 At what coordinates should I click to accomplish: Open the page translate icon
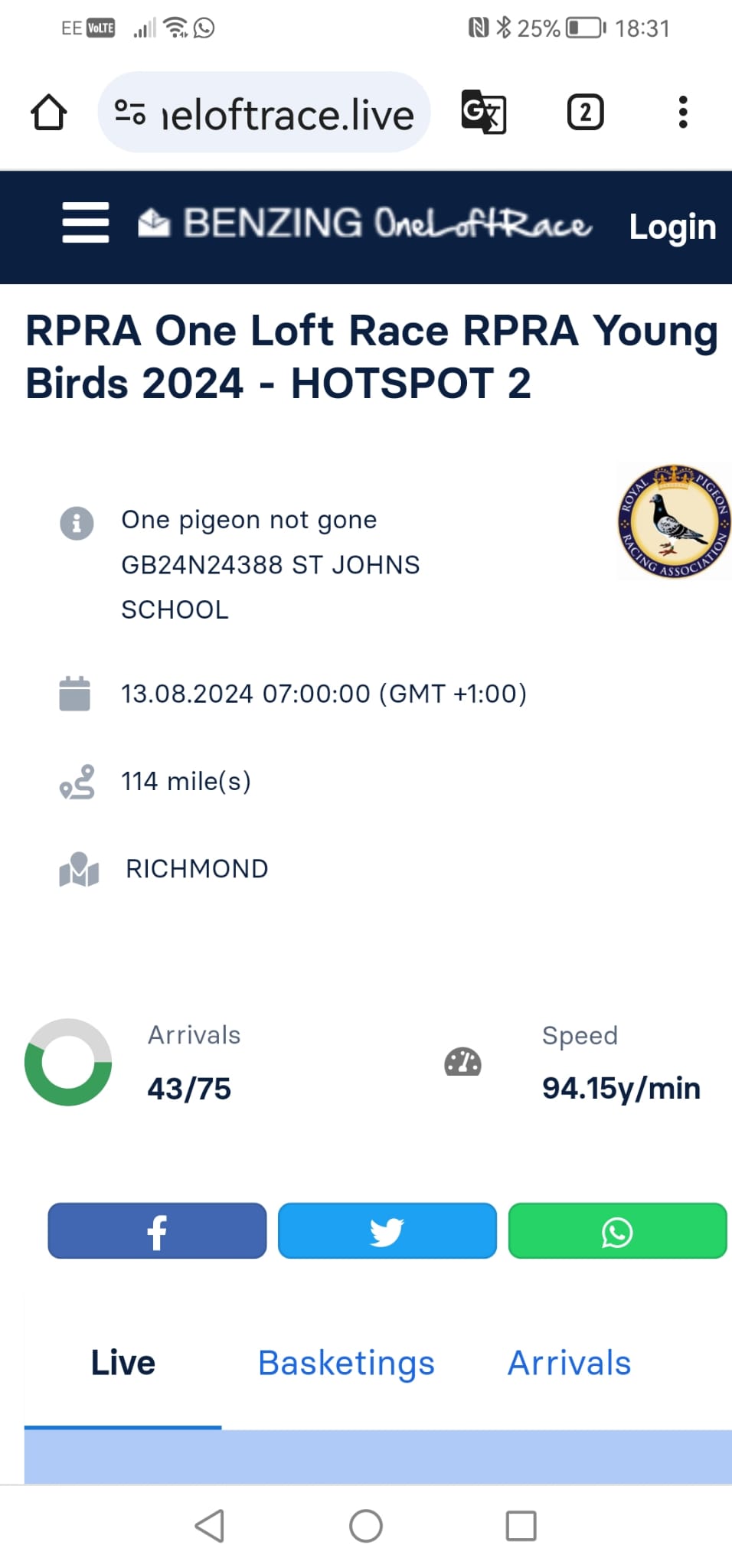484,113
